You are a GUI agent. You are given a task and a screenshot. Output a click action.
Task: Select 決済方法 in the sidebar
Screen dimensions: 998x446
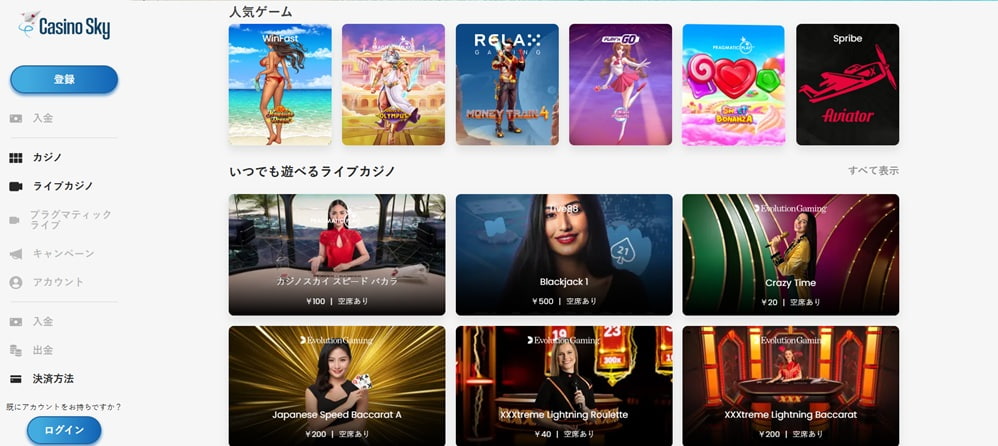(53, 379)
